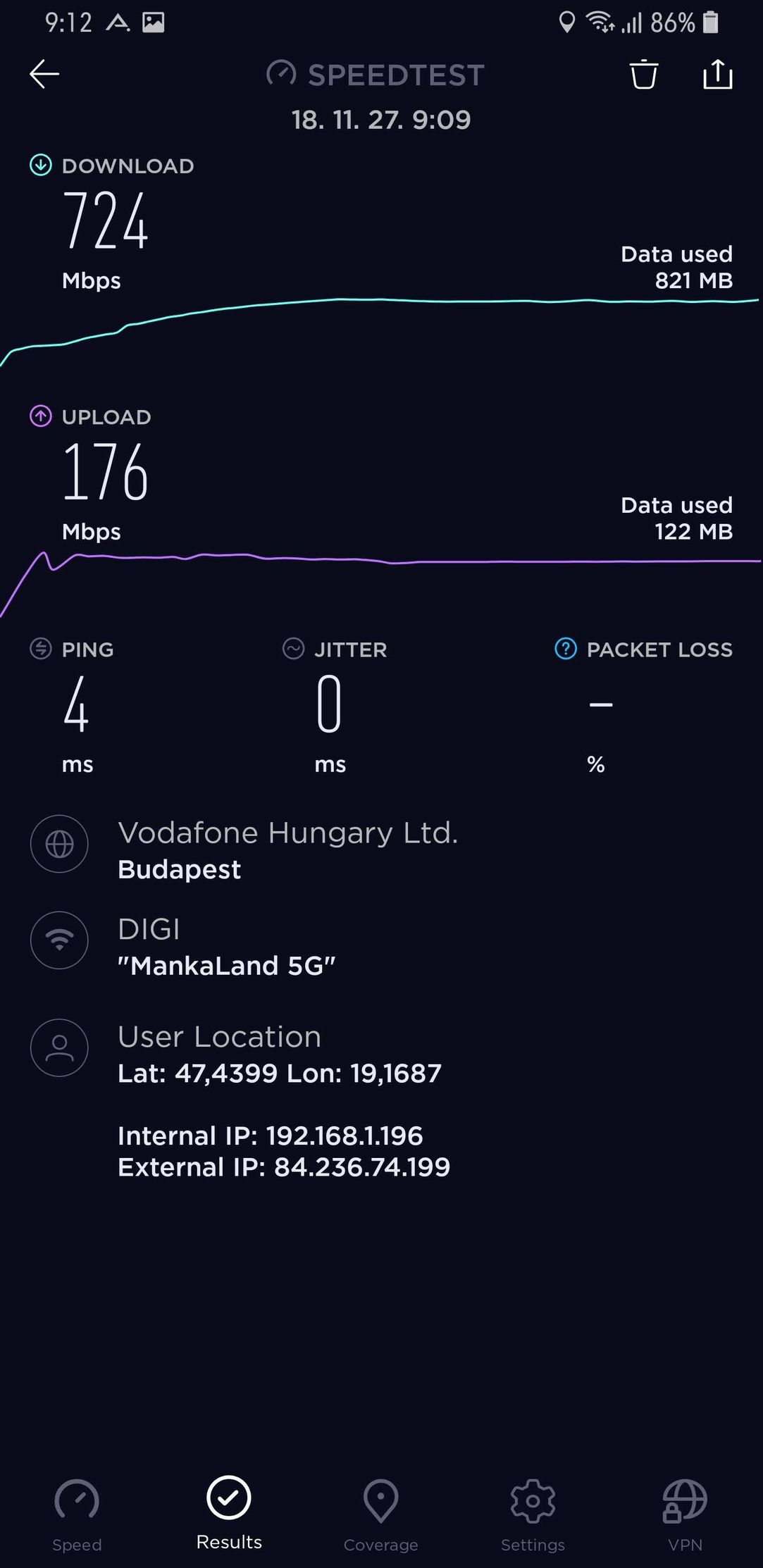Switch to the Speed tab

click(x=77, y=1514)
